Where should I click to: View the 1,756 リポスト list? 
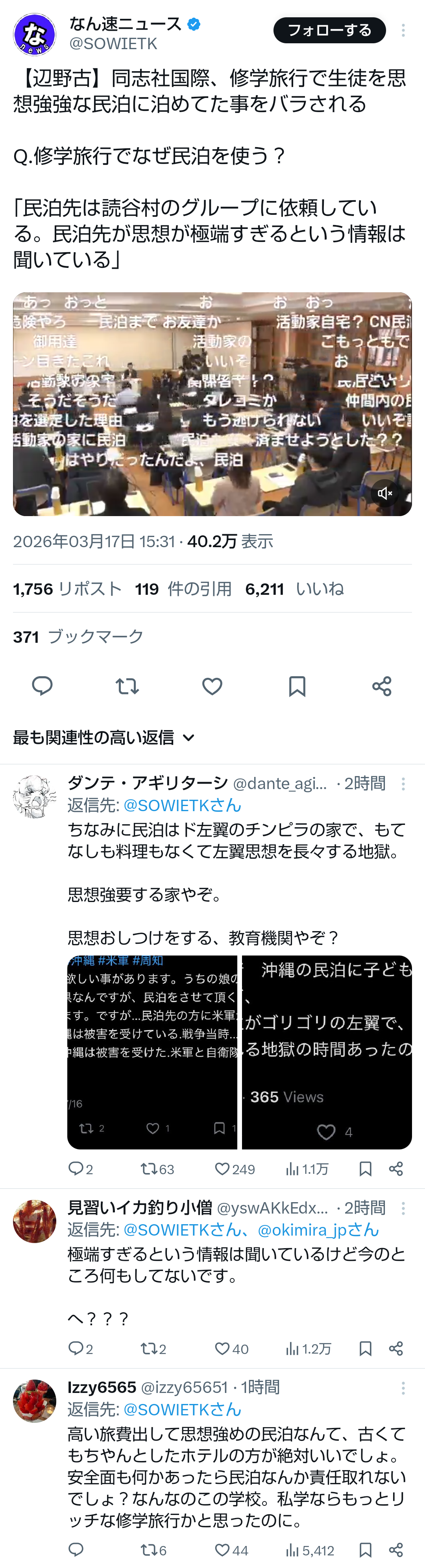(67, 588)
